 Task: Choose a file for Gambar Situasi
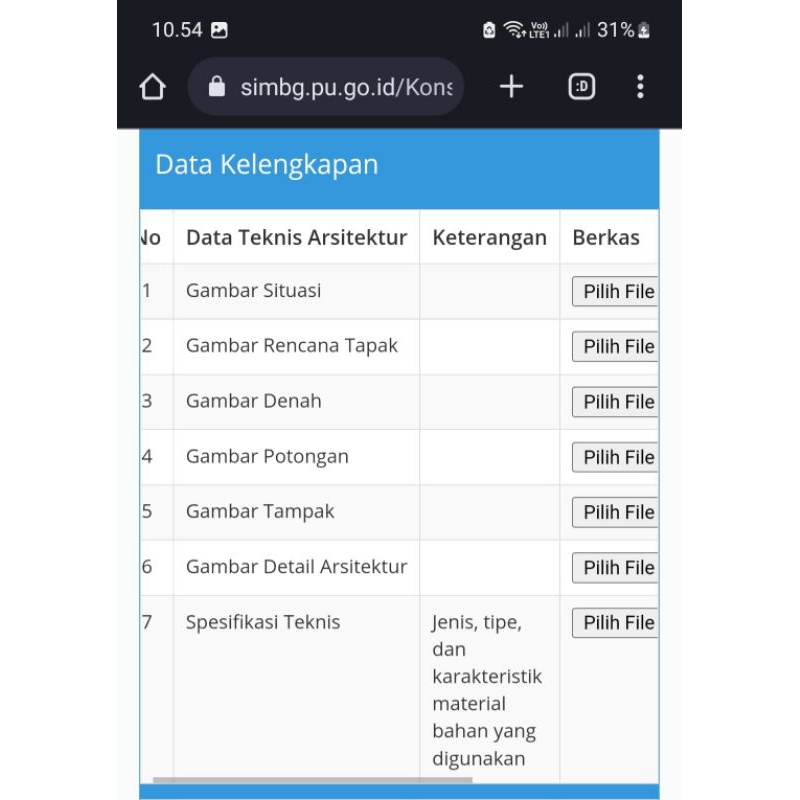coord(616,291)
